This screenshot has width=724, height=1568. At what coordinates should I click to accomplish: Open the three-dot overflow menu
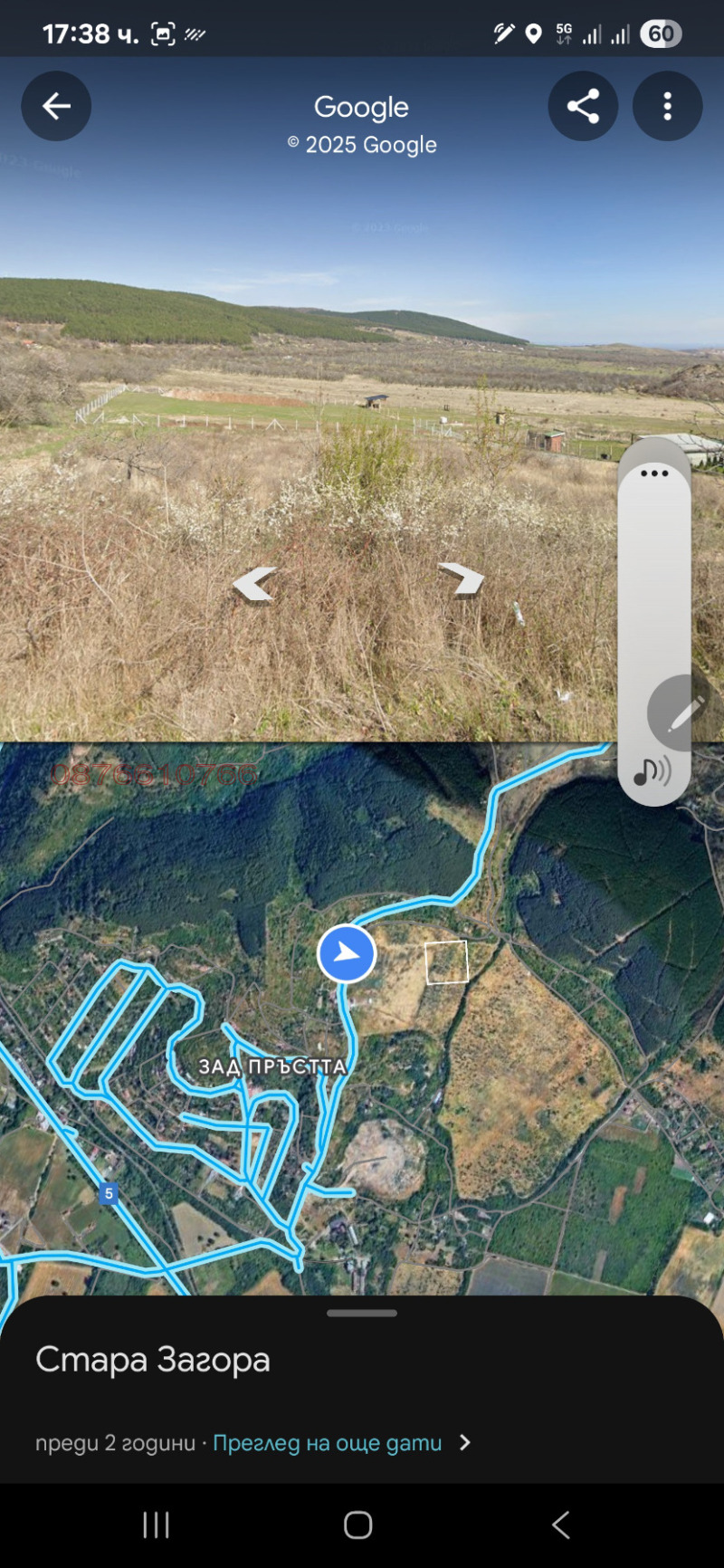(667, 107)
